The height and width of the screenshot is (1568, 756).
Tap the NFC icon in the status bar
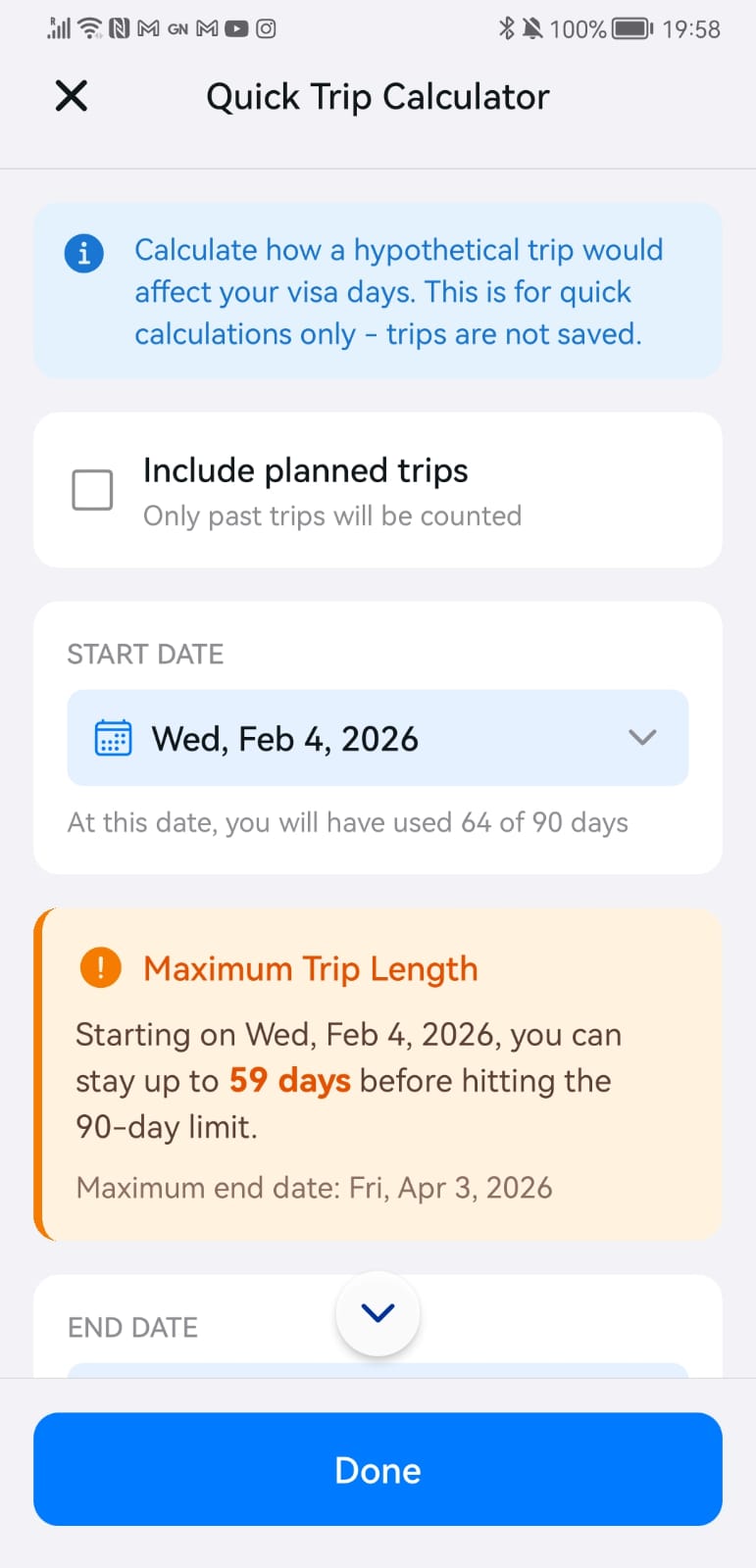point(119,28)
